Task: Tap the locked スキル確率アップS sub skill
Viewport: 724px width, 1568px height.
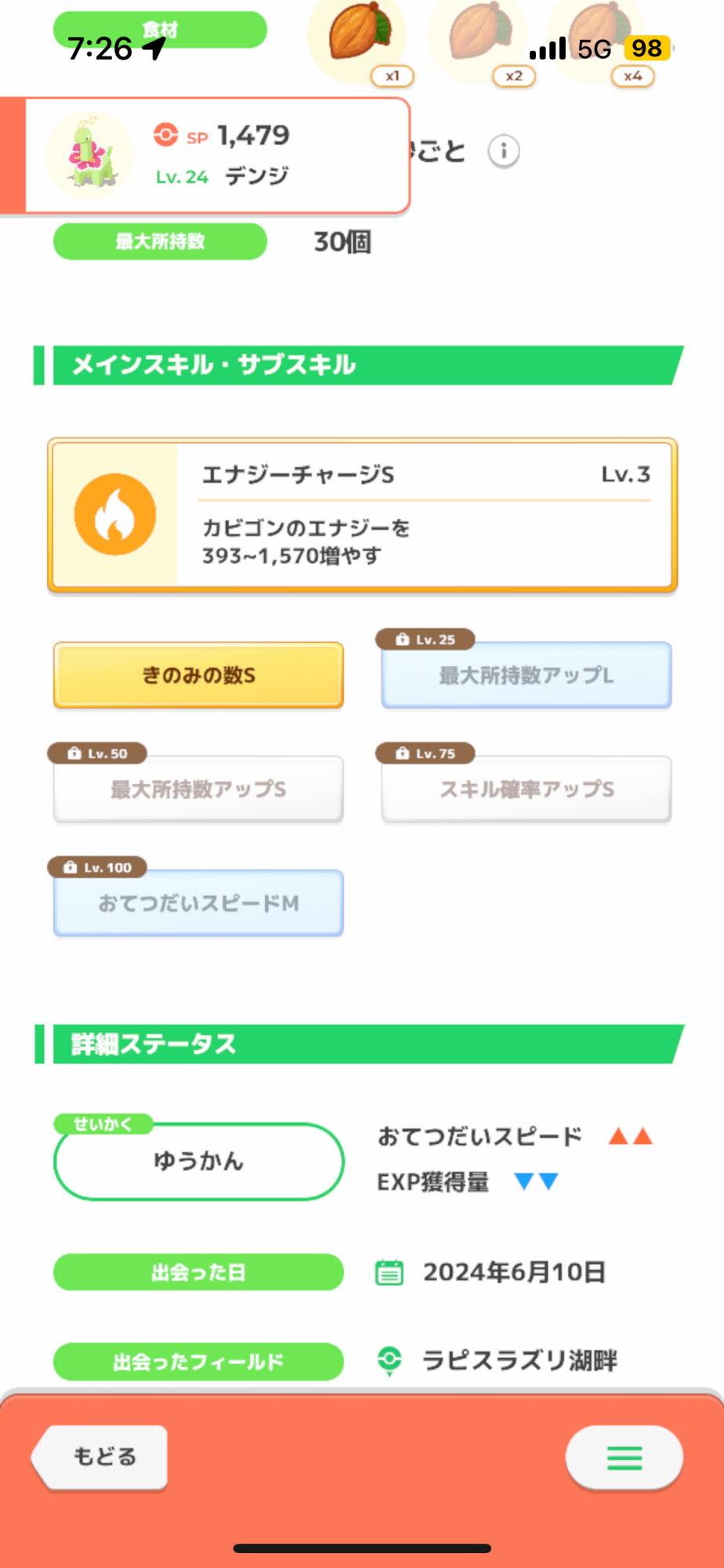Action: [526, 789]
